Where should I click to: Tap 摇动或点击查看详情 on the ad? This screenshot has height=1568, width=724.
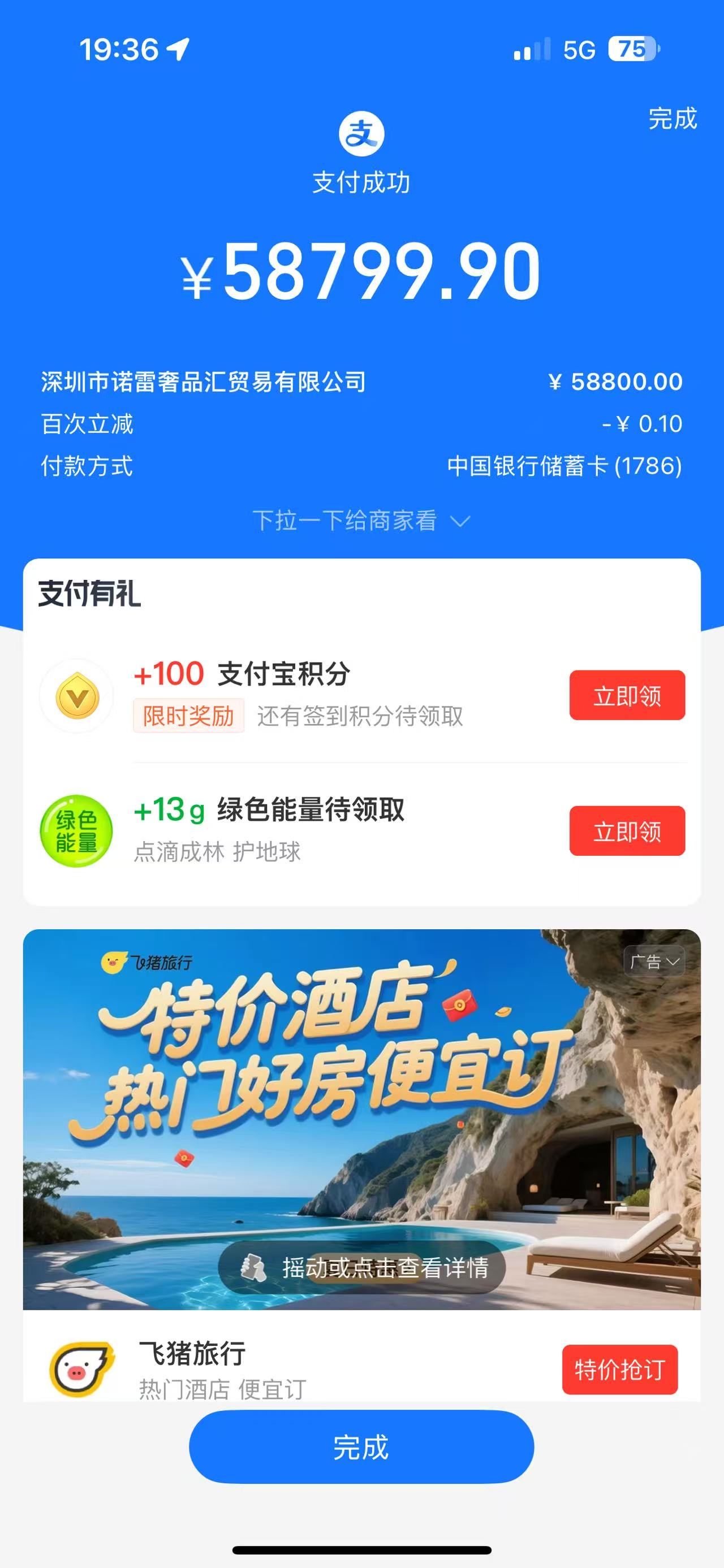point(361,1267)
